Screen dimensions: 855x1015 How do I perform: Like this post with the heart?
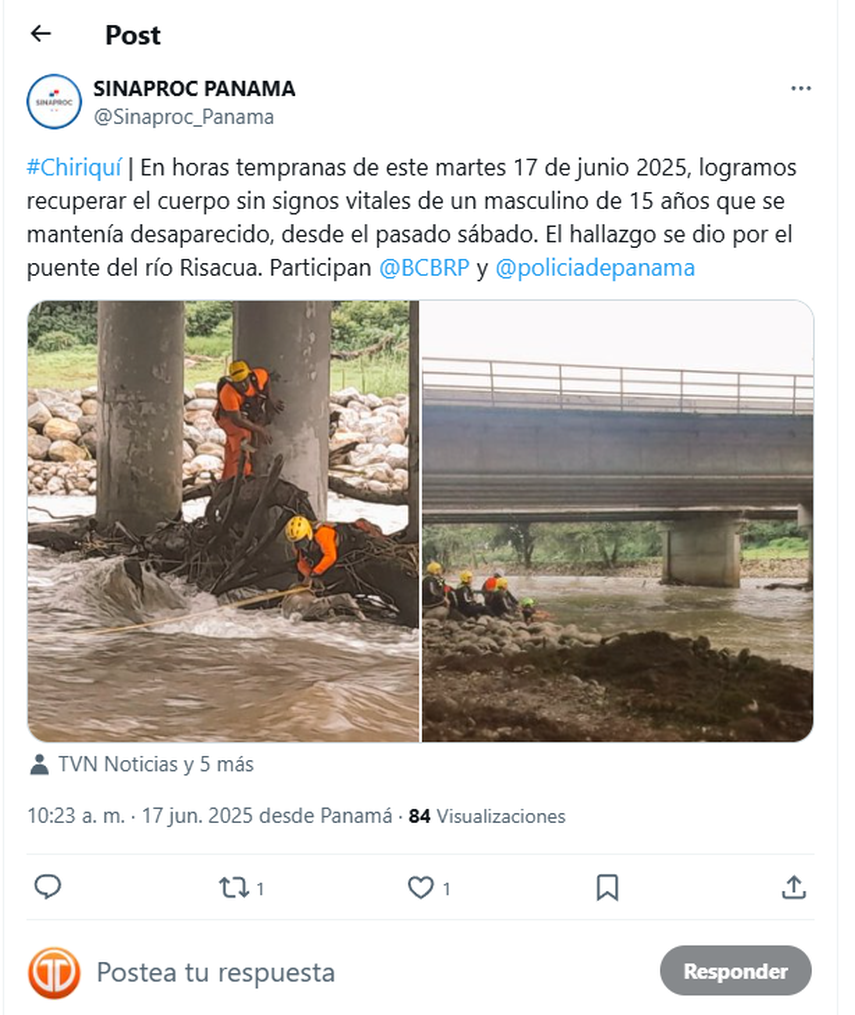(x=421, y=887)
